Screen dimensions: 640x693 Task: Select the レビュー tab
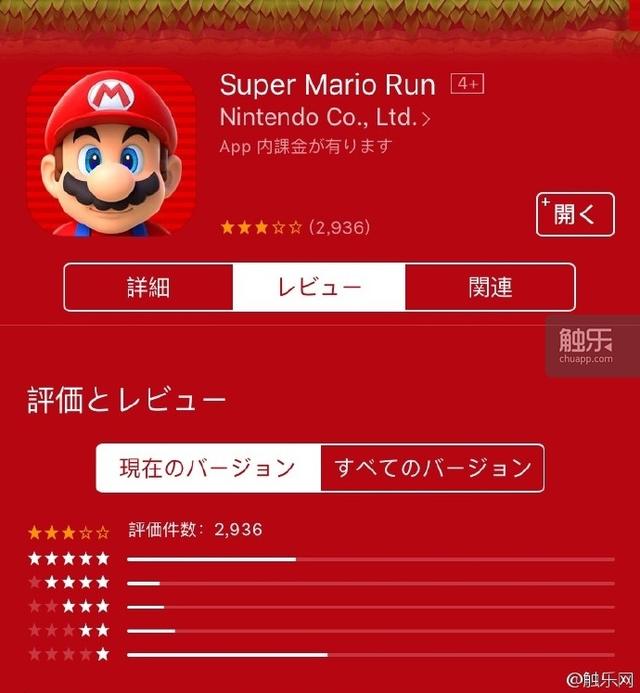[x=319, y=288]
